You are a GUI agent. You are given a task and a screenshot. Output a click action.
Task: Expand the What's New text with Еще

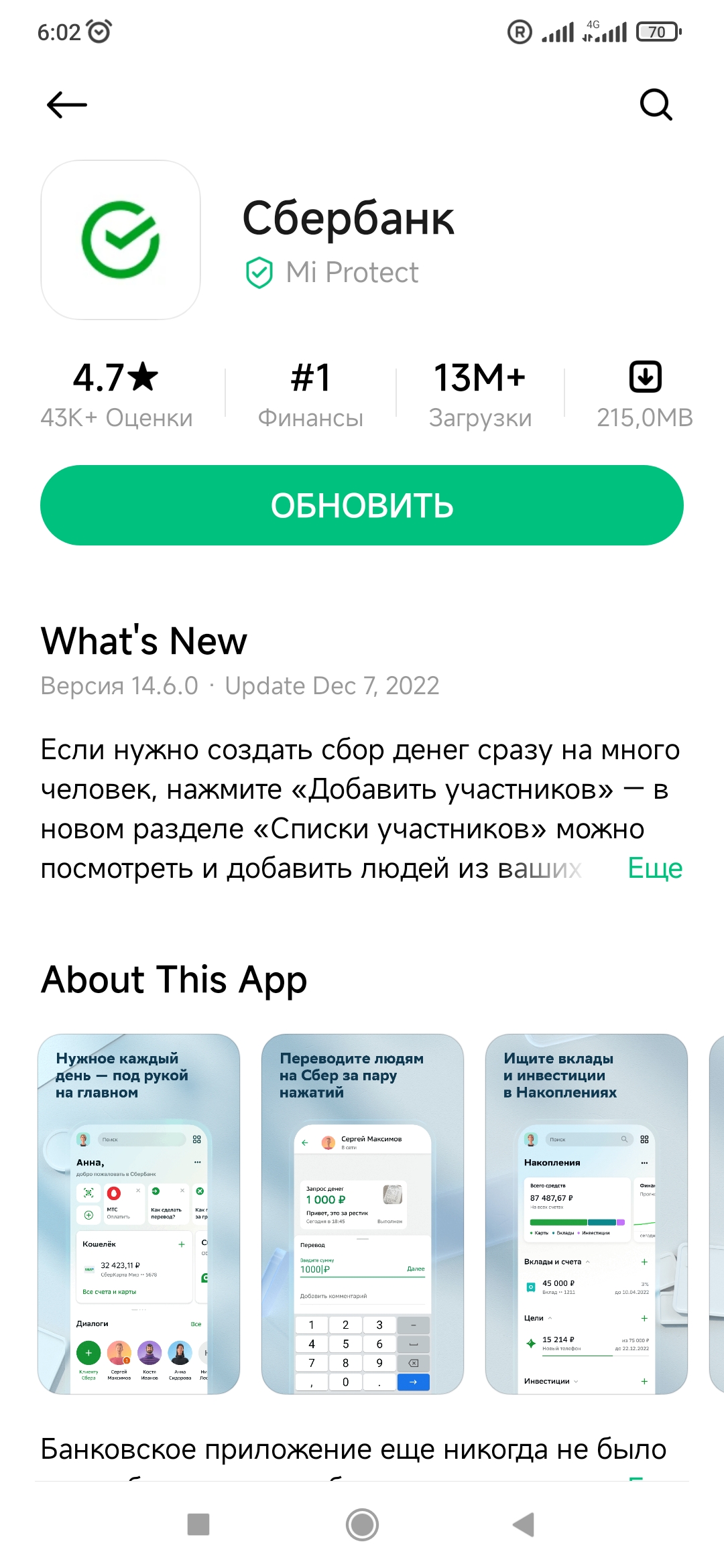pyautogui.click(x=654, y=868)
